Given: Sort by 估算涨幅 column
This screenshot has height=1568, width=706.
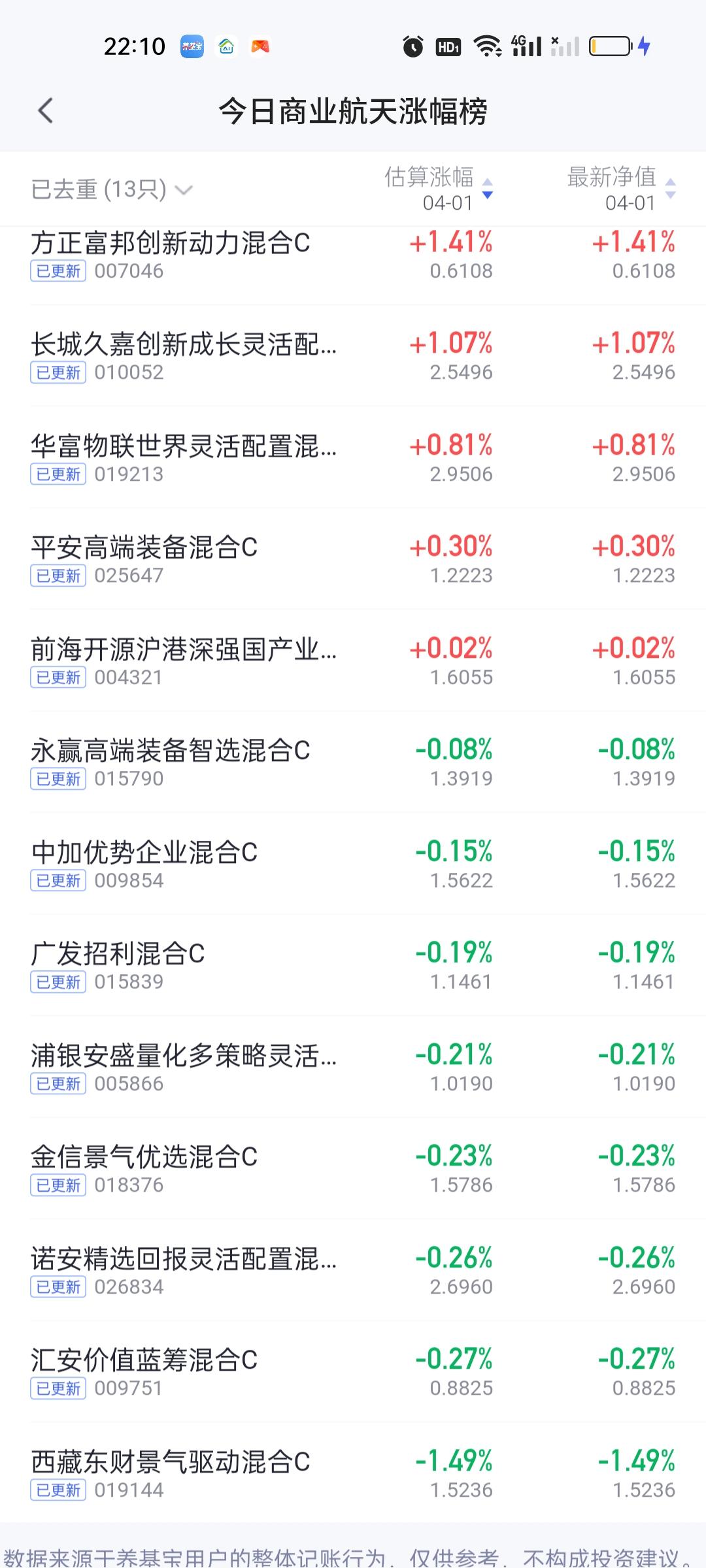Looking at the screenshot, I should tap(438, 189).
